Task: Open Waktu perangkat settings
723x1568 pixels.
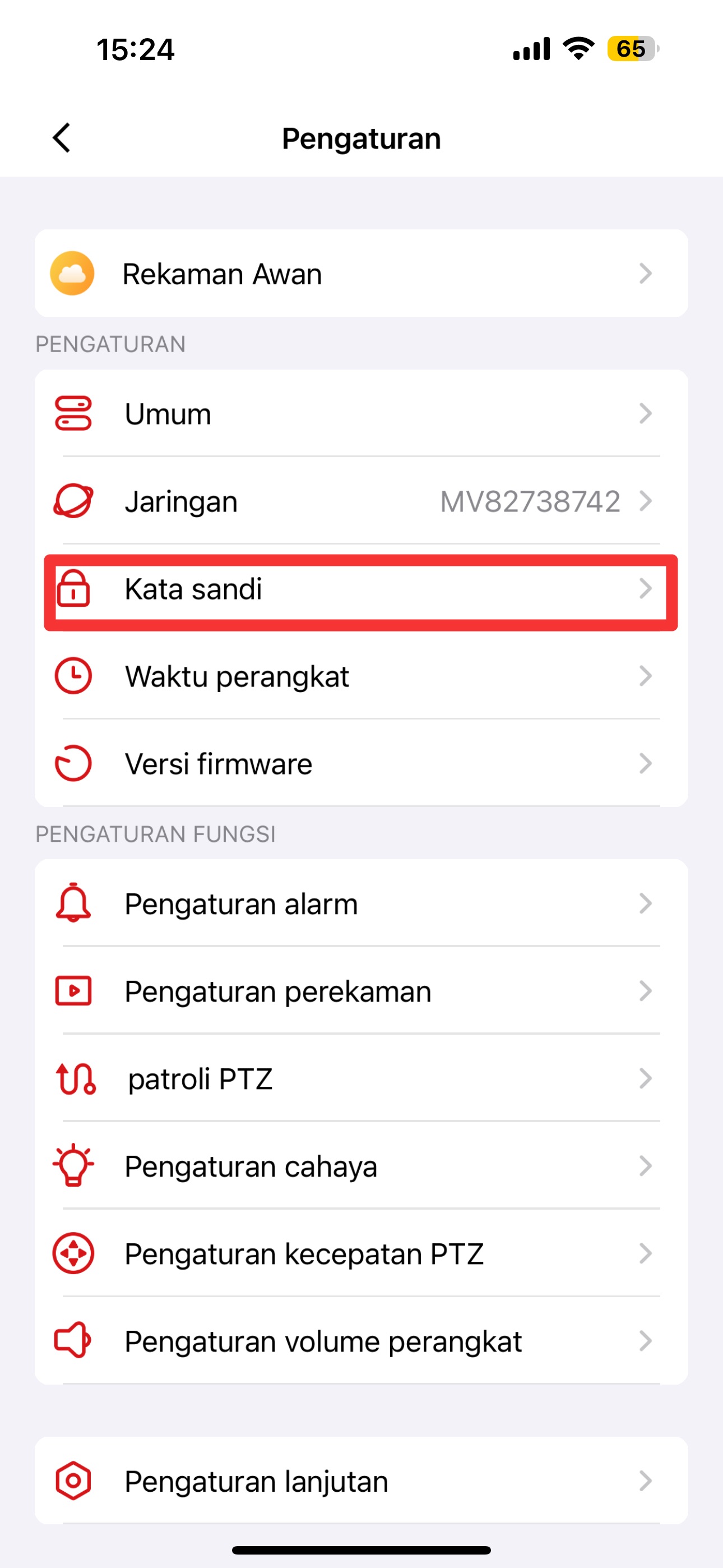Action: (361, 676)
